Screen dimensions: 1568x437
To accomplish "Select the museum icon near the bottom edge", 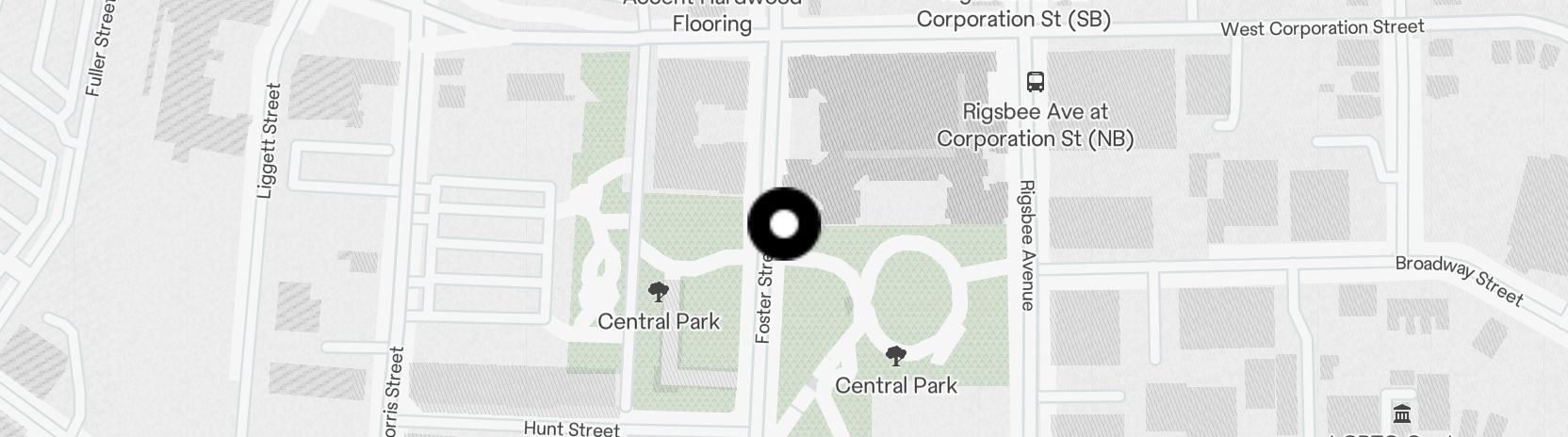I will (1401, 413).
